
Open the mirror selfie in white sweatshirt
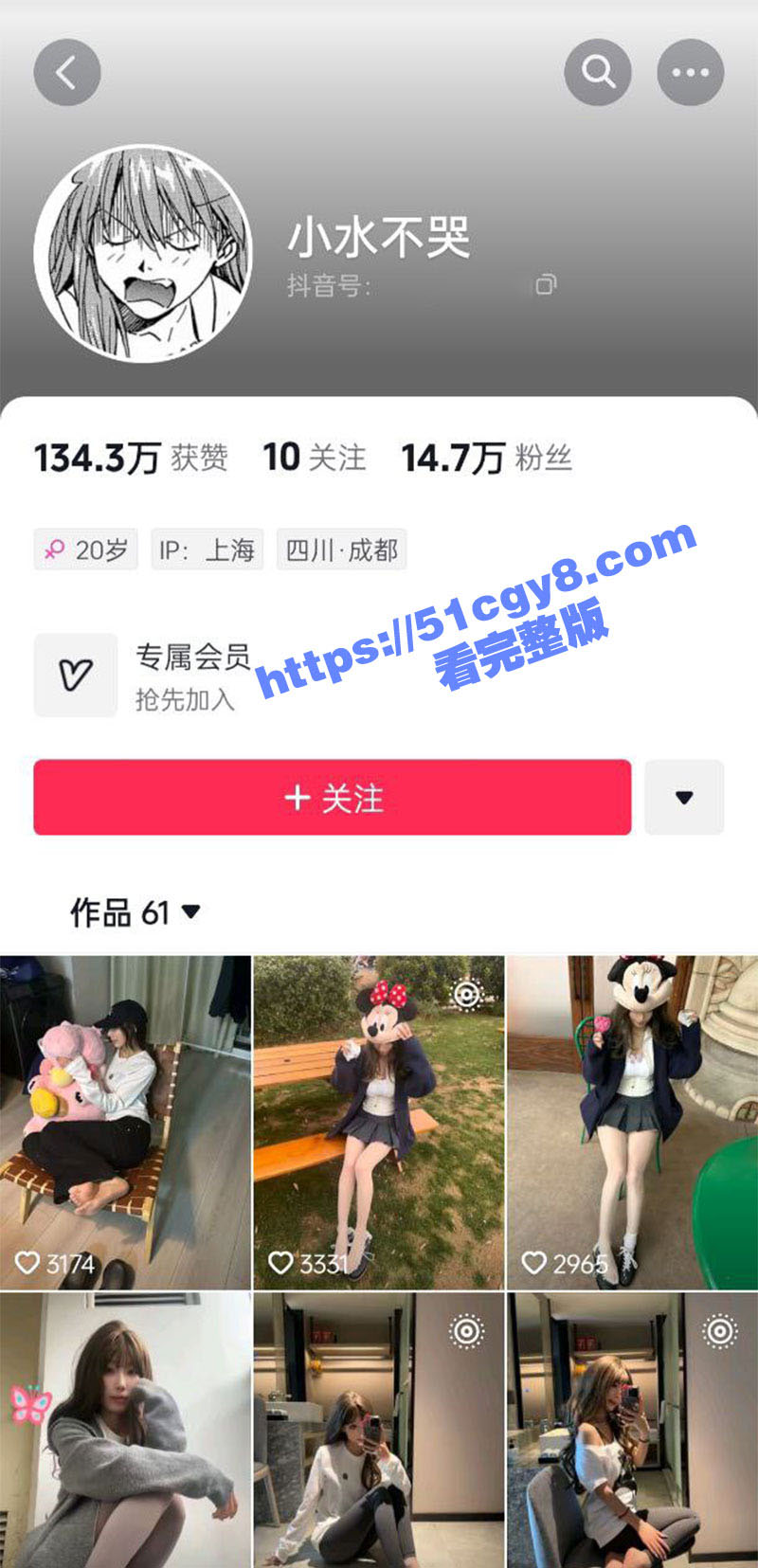pyautogui.click(x=378, y=1431)
